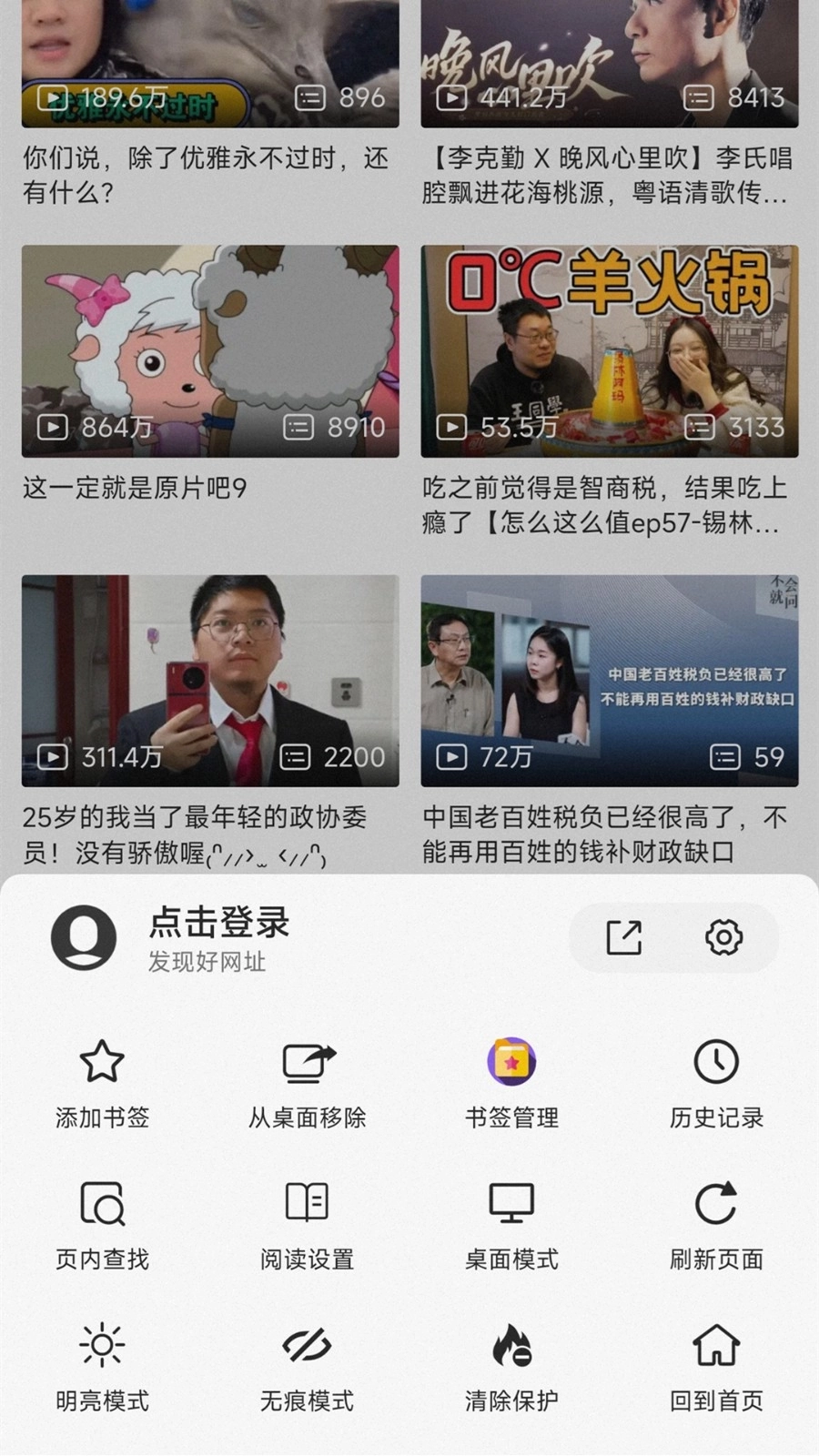The image size is (819, 1456).
Task: Choose 从桌面移除 remove from desktop
Action: click(x=307, y=1083)
